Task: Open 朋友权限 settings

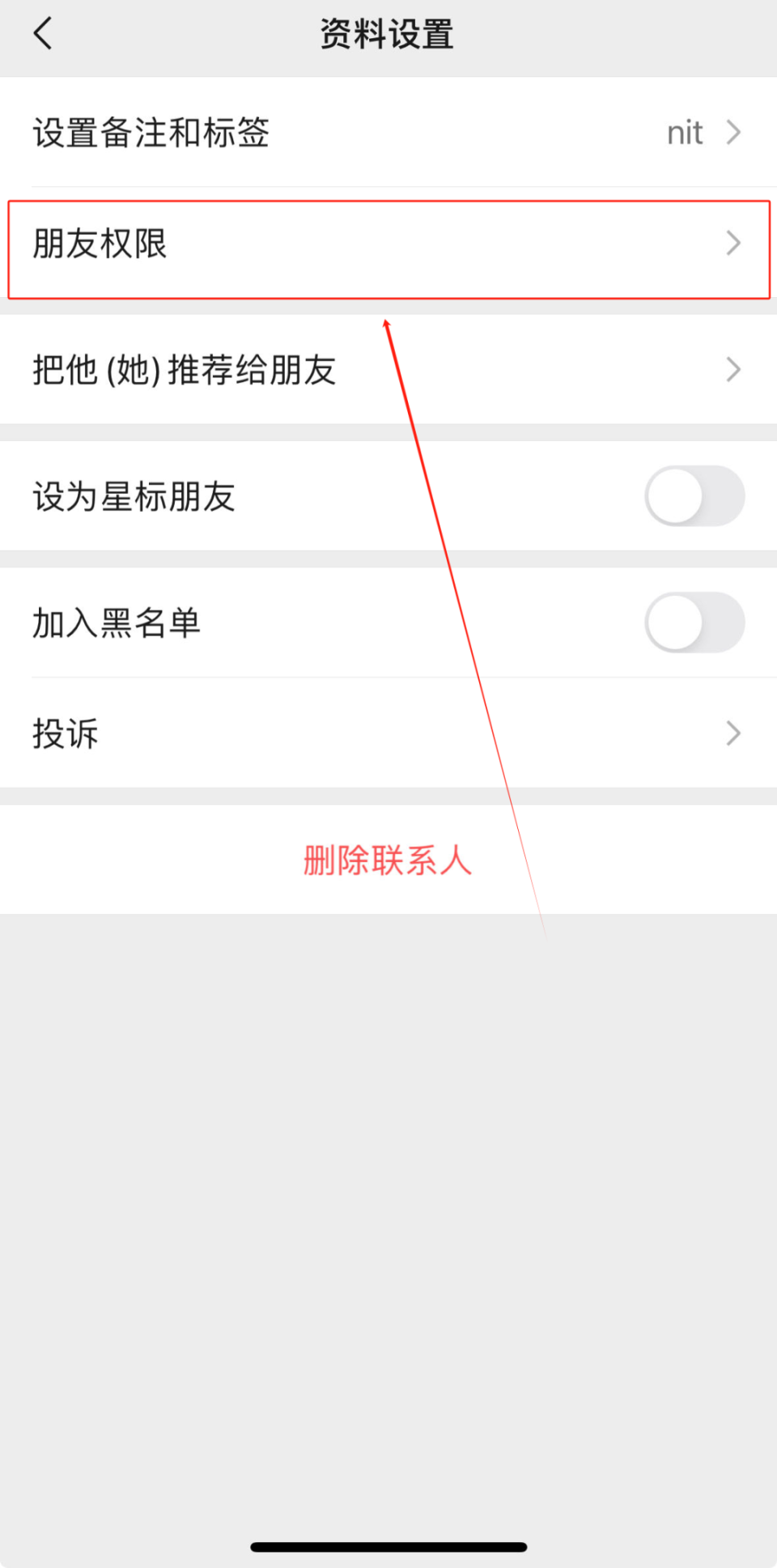Action: 388,244
